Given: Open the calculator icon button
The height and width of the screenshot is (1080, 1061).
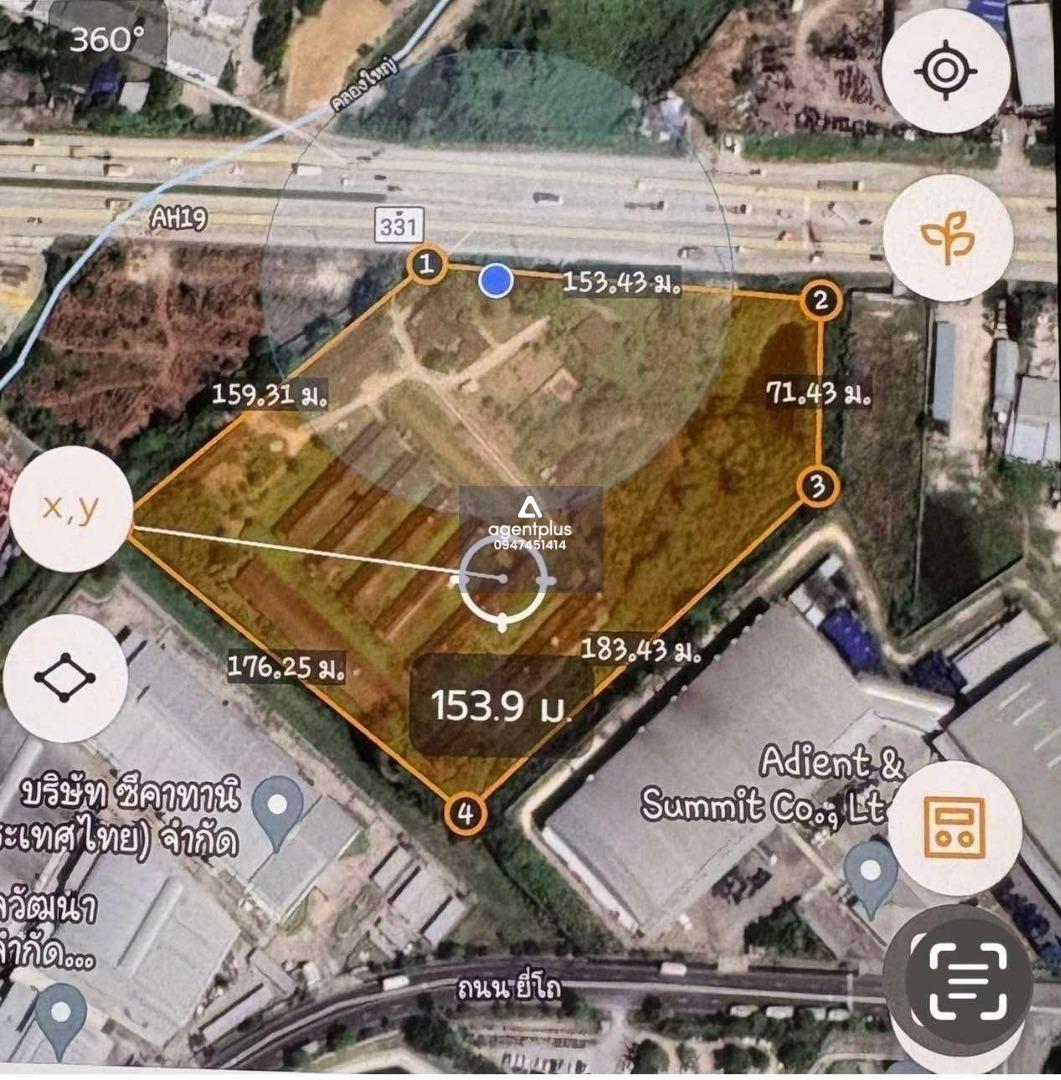Looking at the screenshot, I should click(x=954, y=828).
